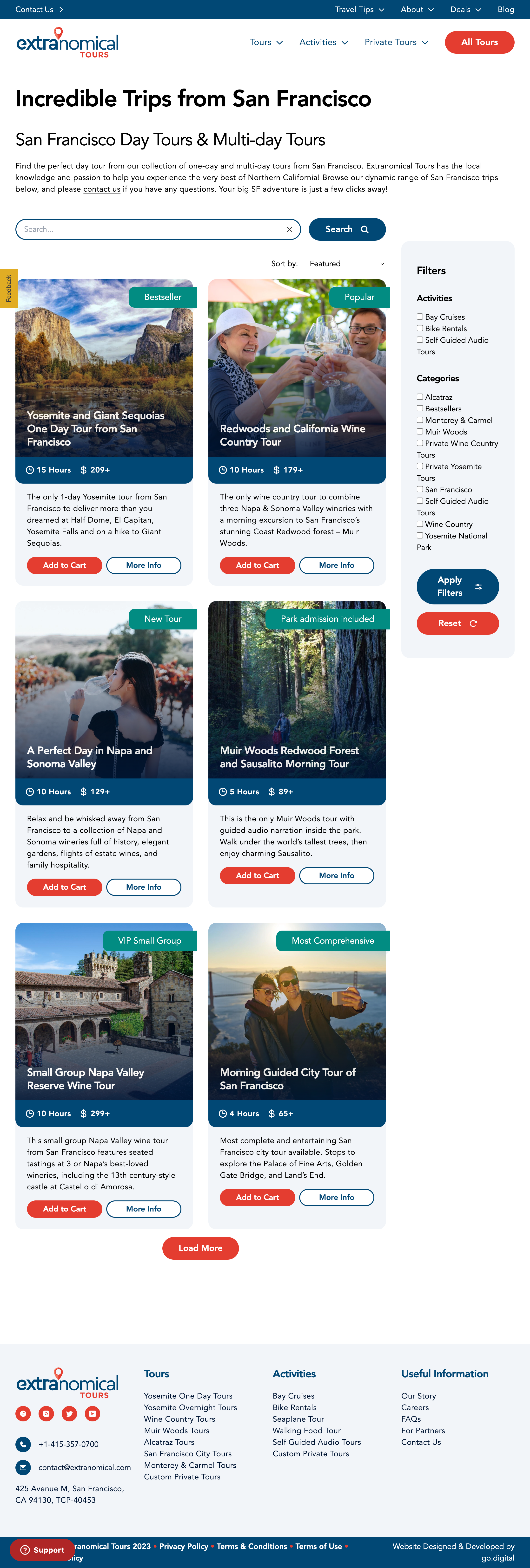Check the Bay Cruises activity filter
Viewport: 530px width, 1568px height.
(x=420, y=317)
